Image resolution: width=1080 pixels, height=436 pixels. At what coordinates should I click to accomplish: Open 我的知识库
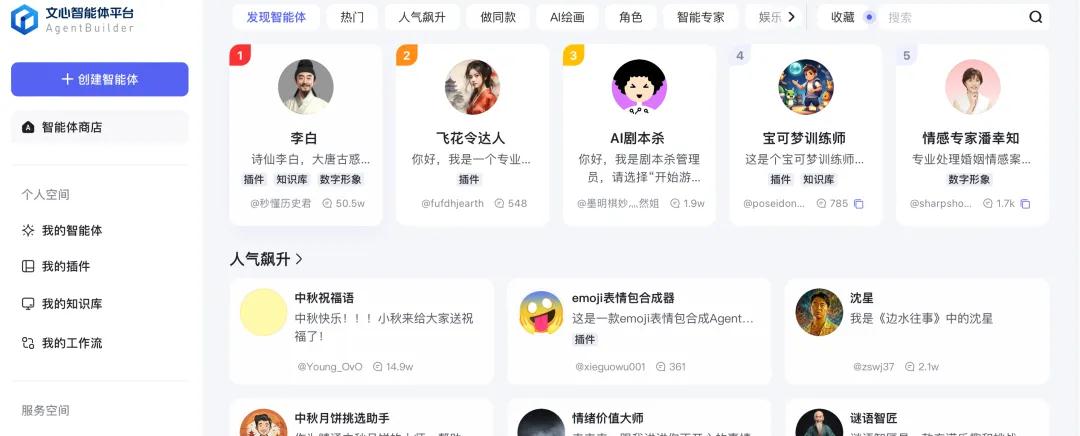[x=71, y=304]
